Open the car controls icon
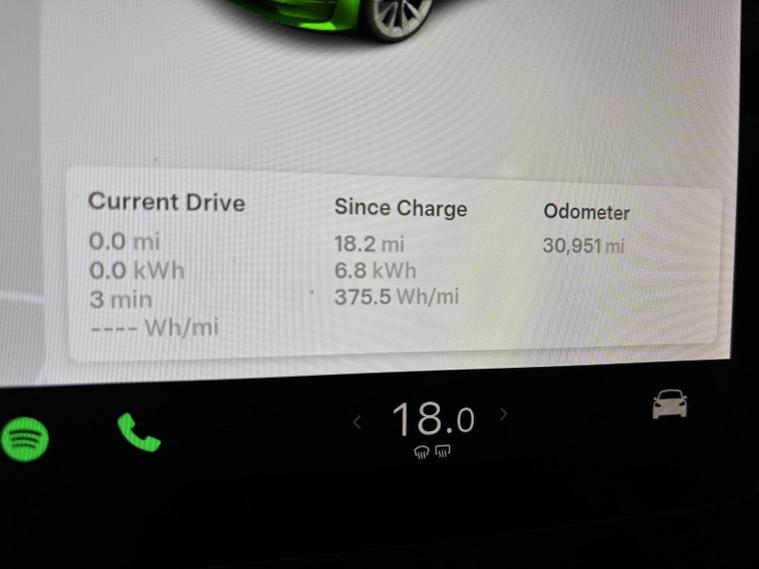The height and width of the screenshot is (569, 759). pos(669,404)
